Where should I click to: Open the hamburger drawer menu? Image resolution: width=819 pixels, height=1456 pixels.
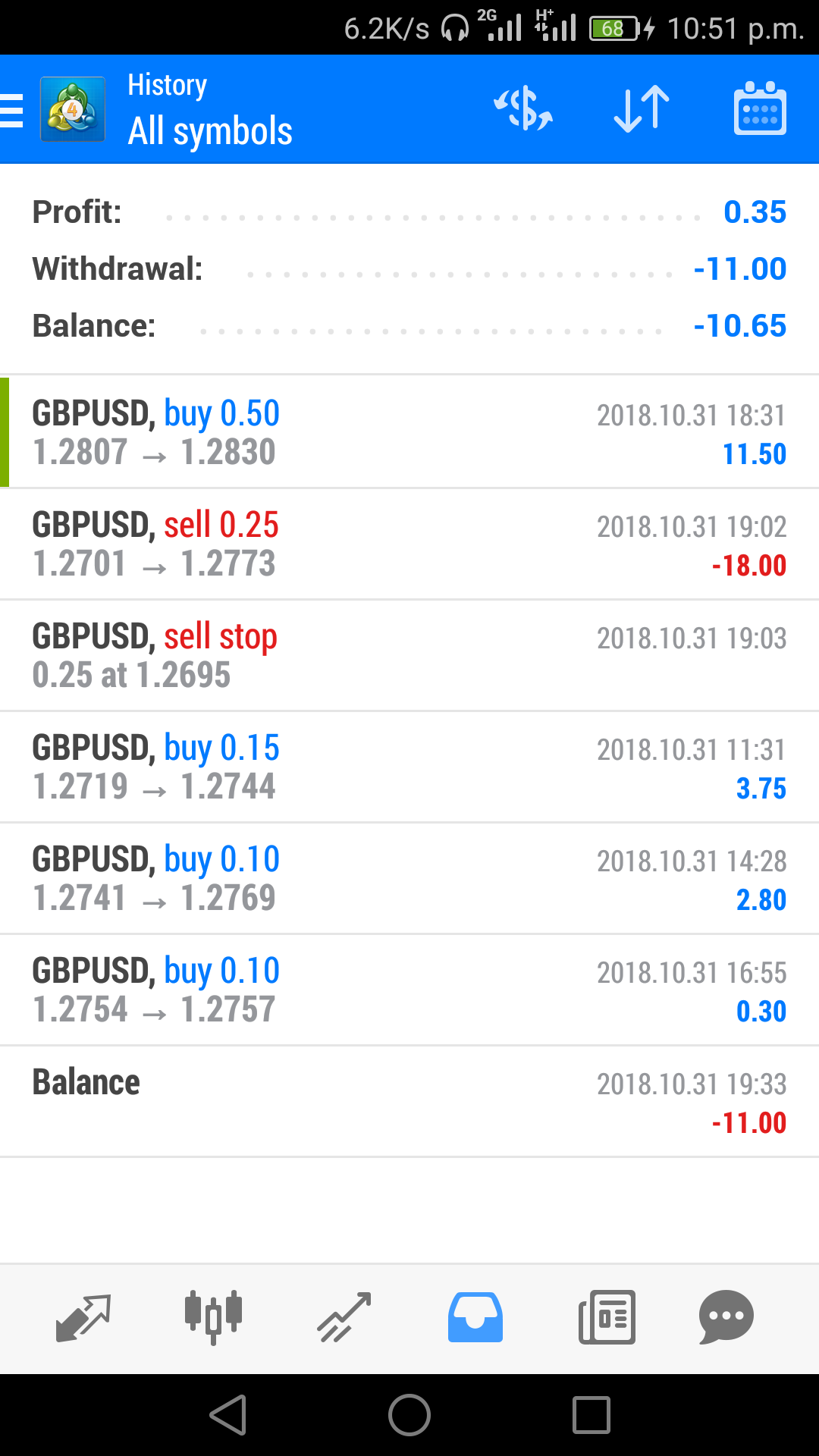point(12,110)
